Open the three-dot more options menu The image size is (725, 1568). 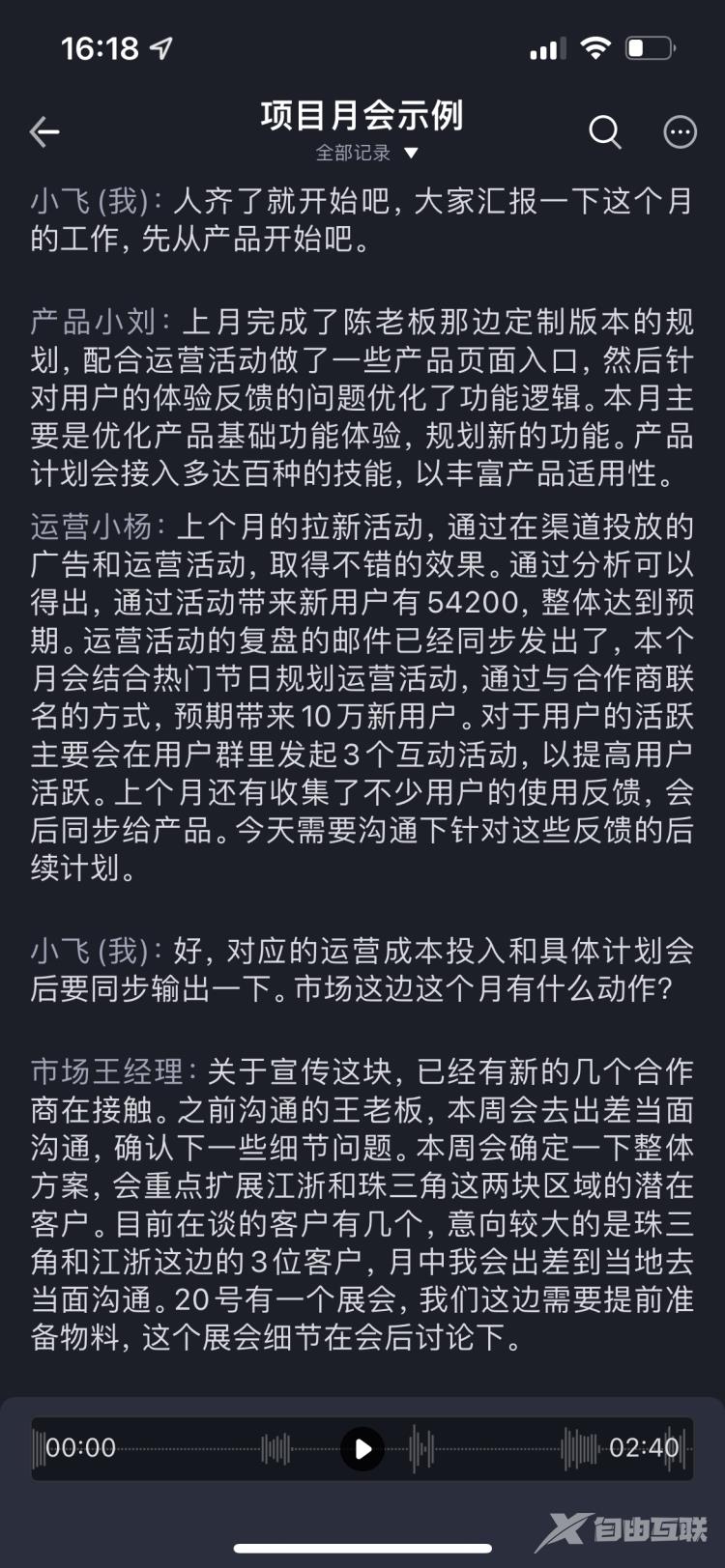(680, 132)
